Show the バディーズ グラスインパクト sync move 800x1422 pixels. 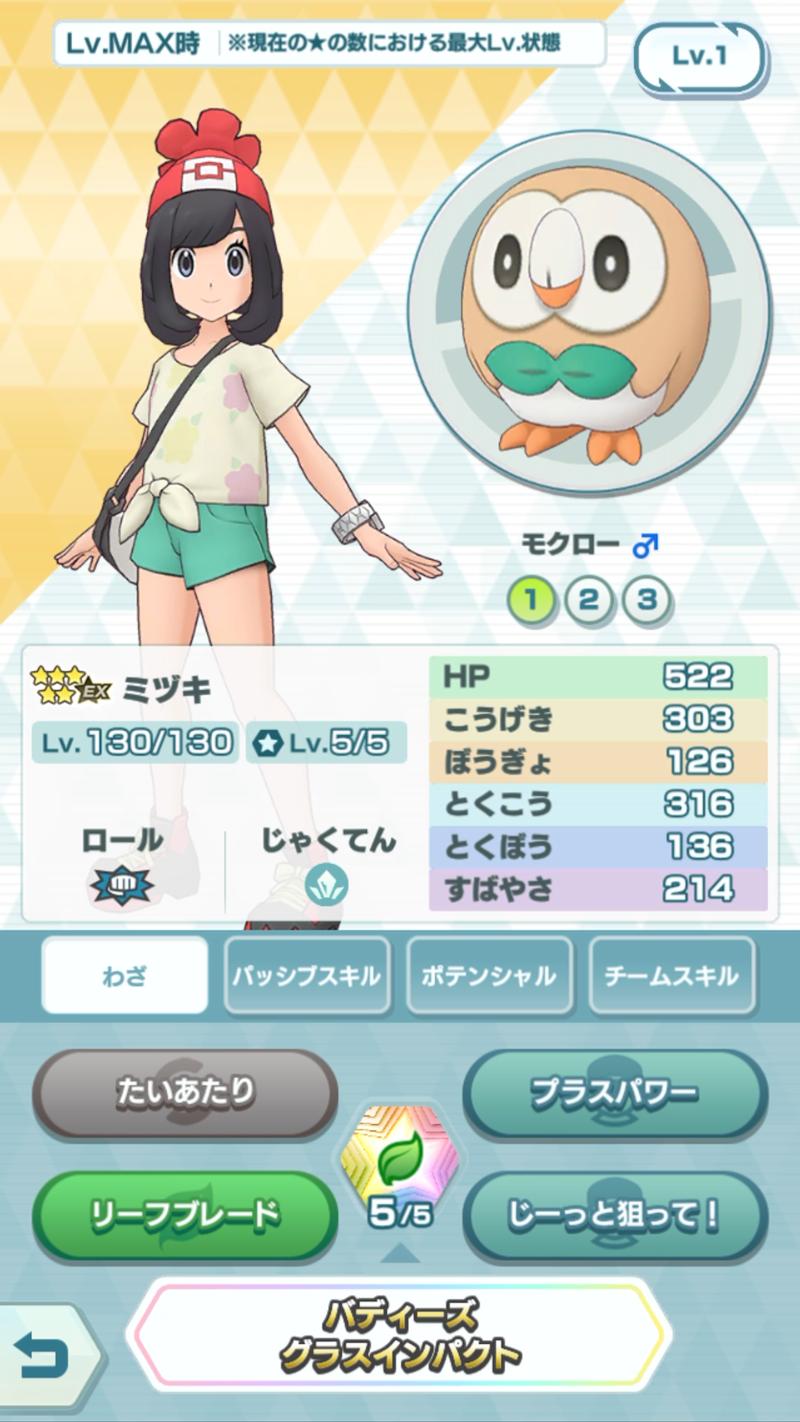(x=399, y=1335)
